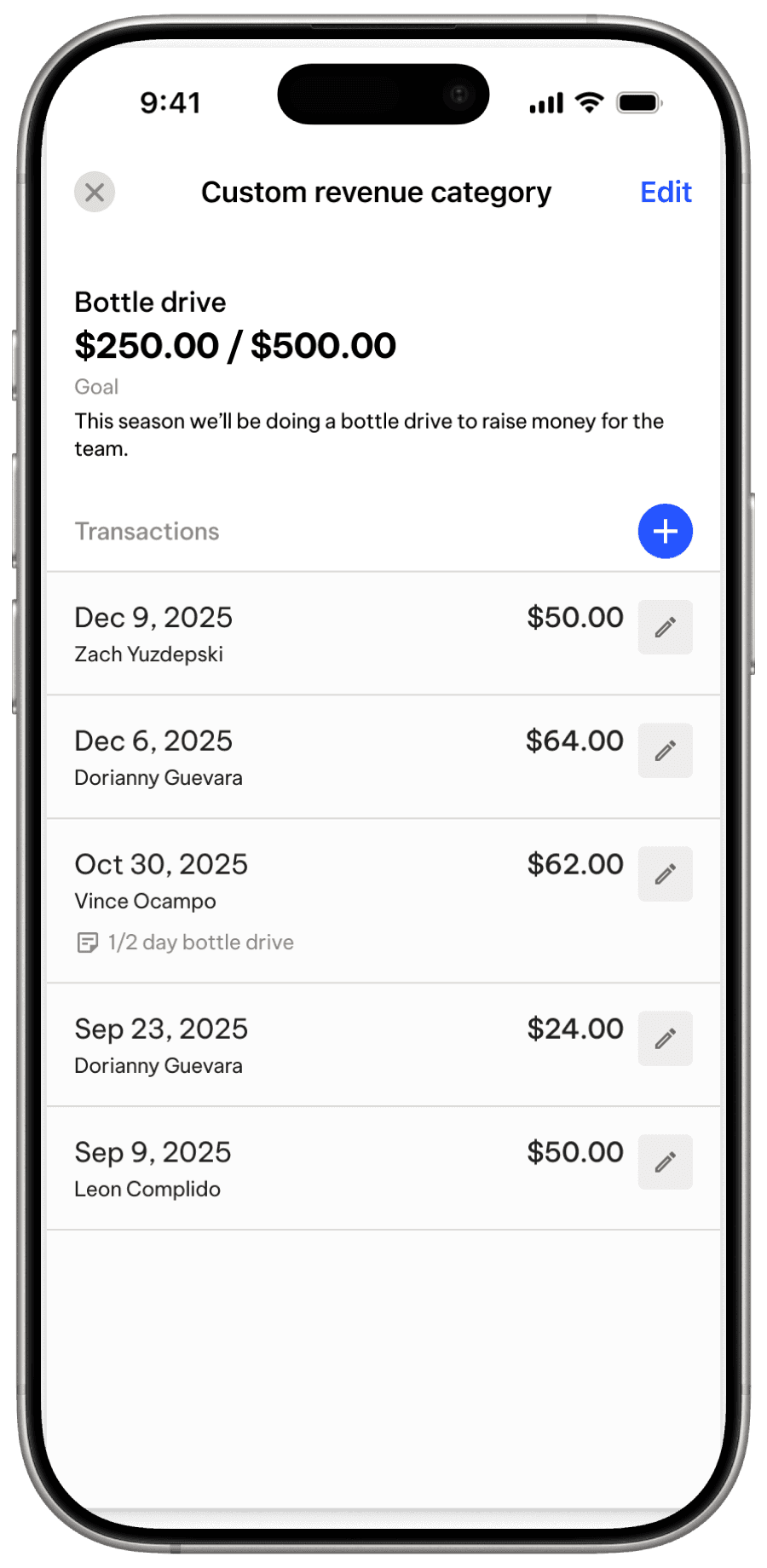Click the note icon beside '1/2 day bottle drive'
The width and height of the screenshot is (767, 1568).
pos(88,942)
